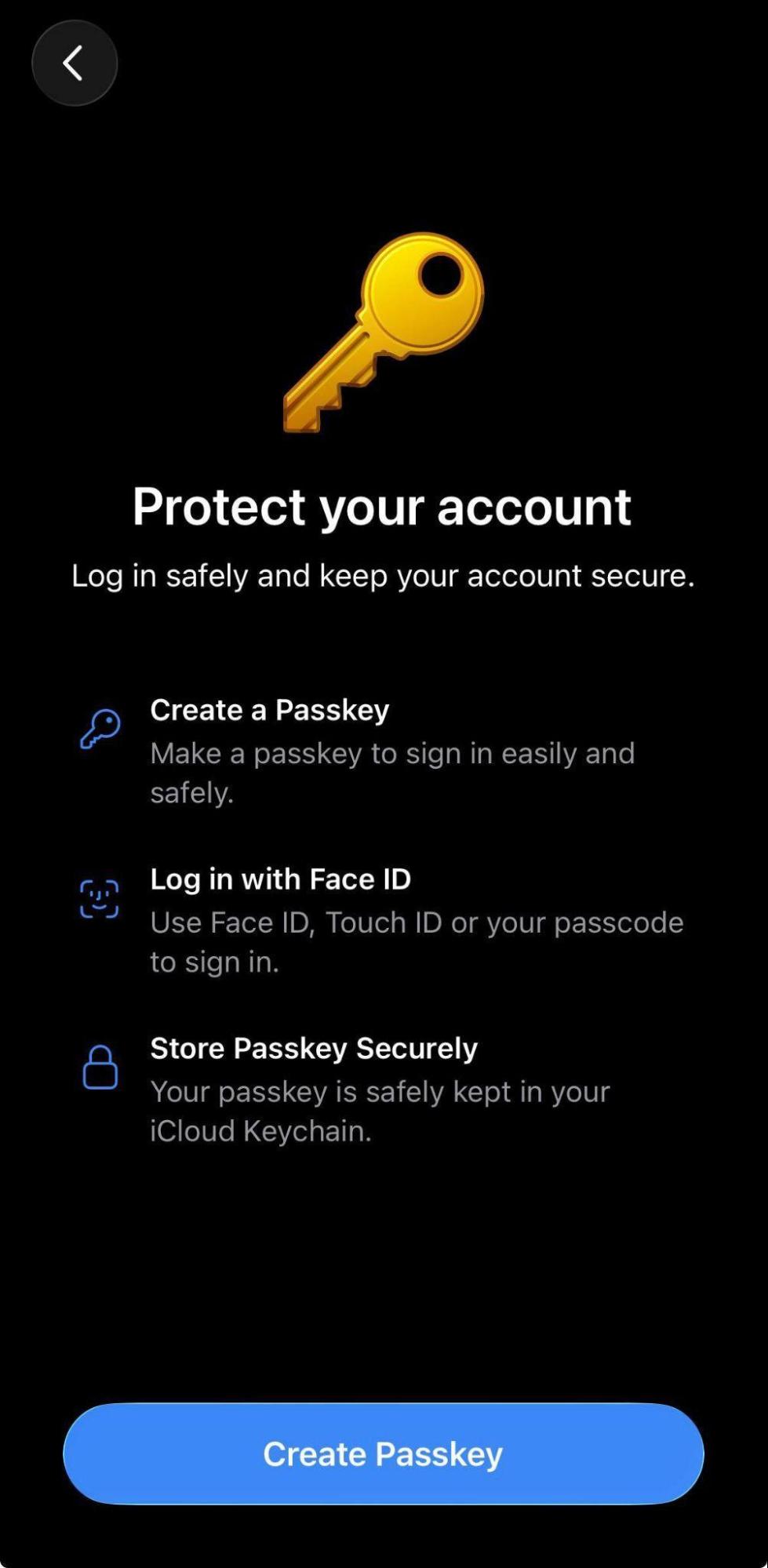The width and height of the screenshot is (768, 1568).
Task: Go back using the top arrow
Action: click(x=75, y=64)
